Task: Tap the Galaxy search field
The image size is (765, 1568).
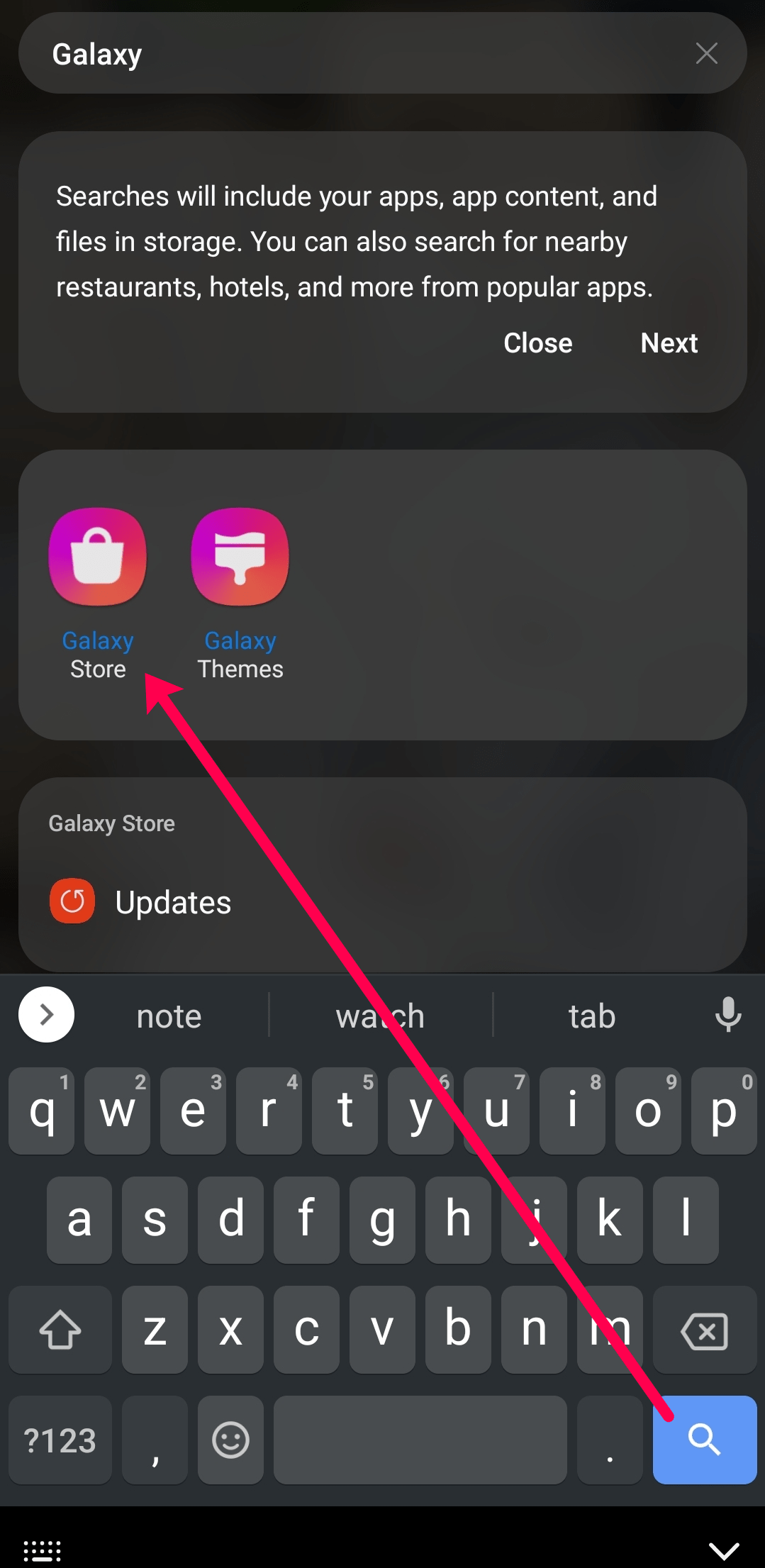Action: pyautogui.click(x=354, y=53)
